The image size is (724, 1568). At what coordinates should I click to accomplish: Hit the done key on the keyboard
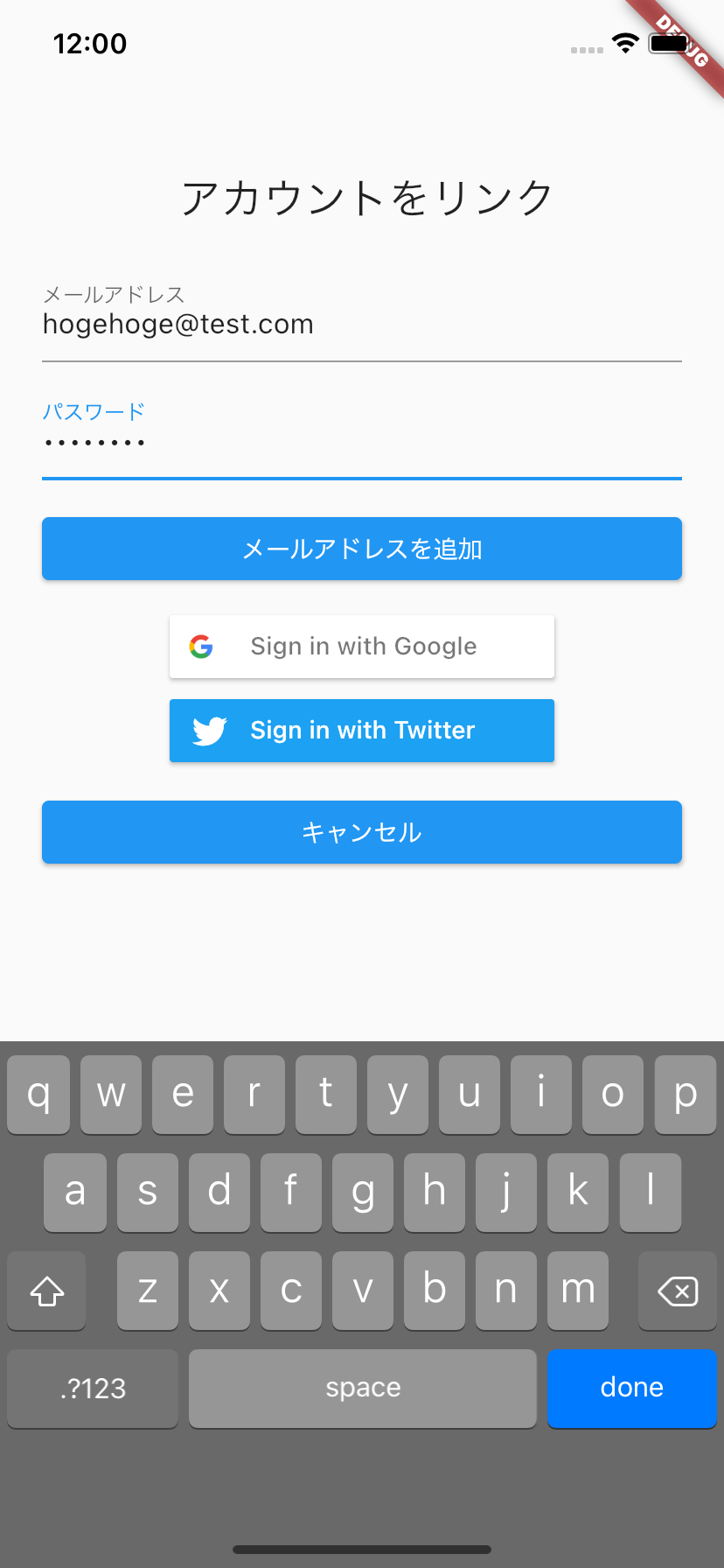[631, 1388]
